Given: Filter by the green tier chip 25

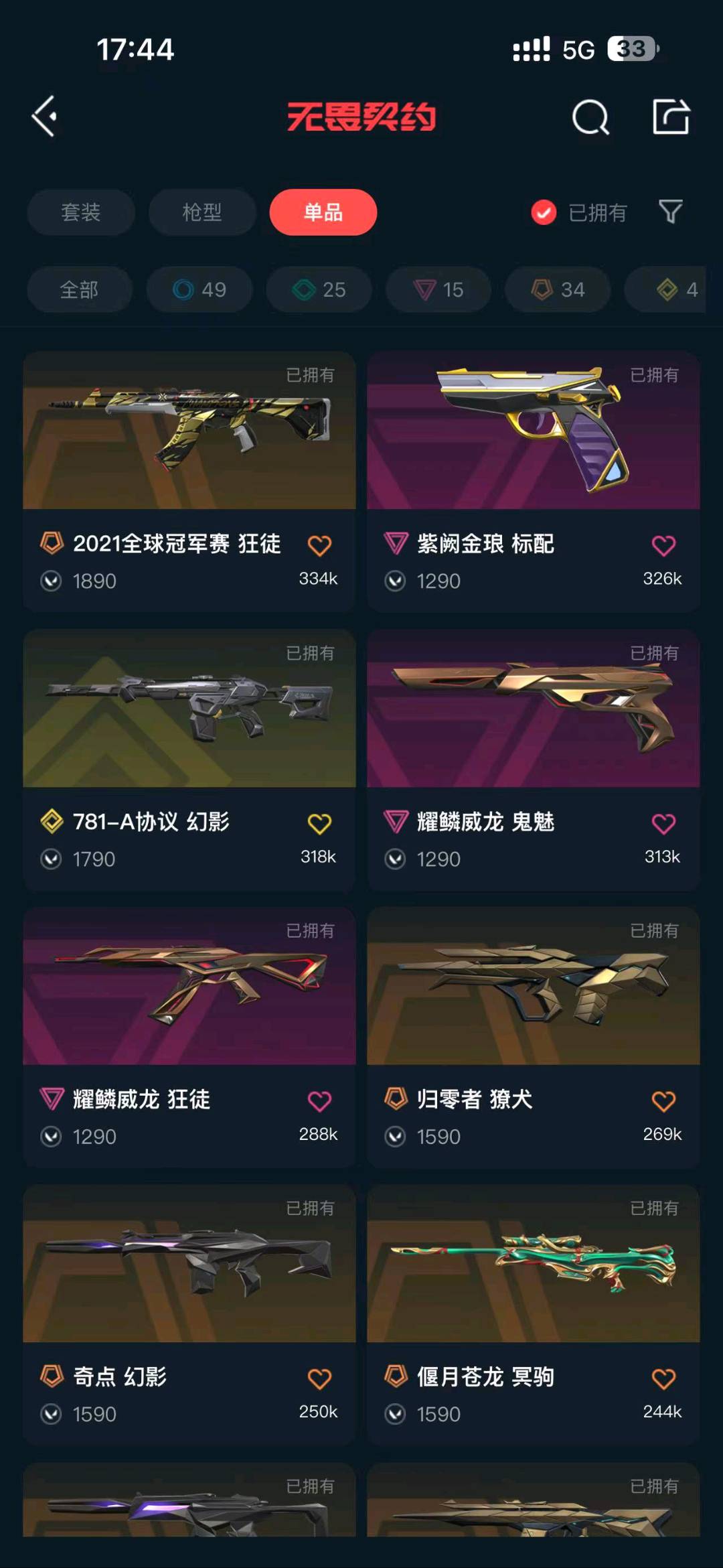Looking at the screenshot, I should [x=319, y=289].
